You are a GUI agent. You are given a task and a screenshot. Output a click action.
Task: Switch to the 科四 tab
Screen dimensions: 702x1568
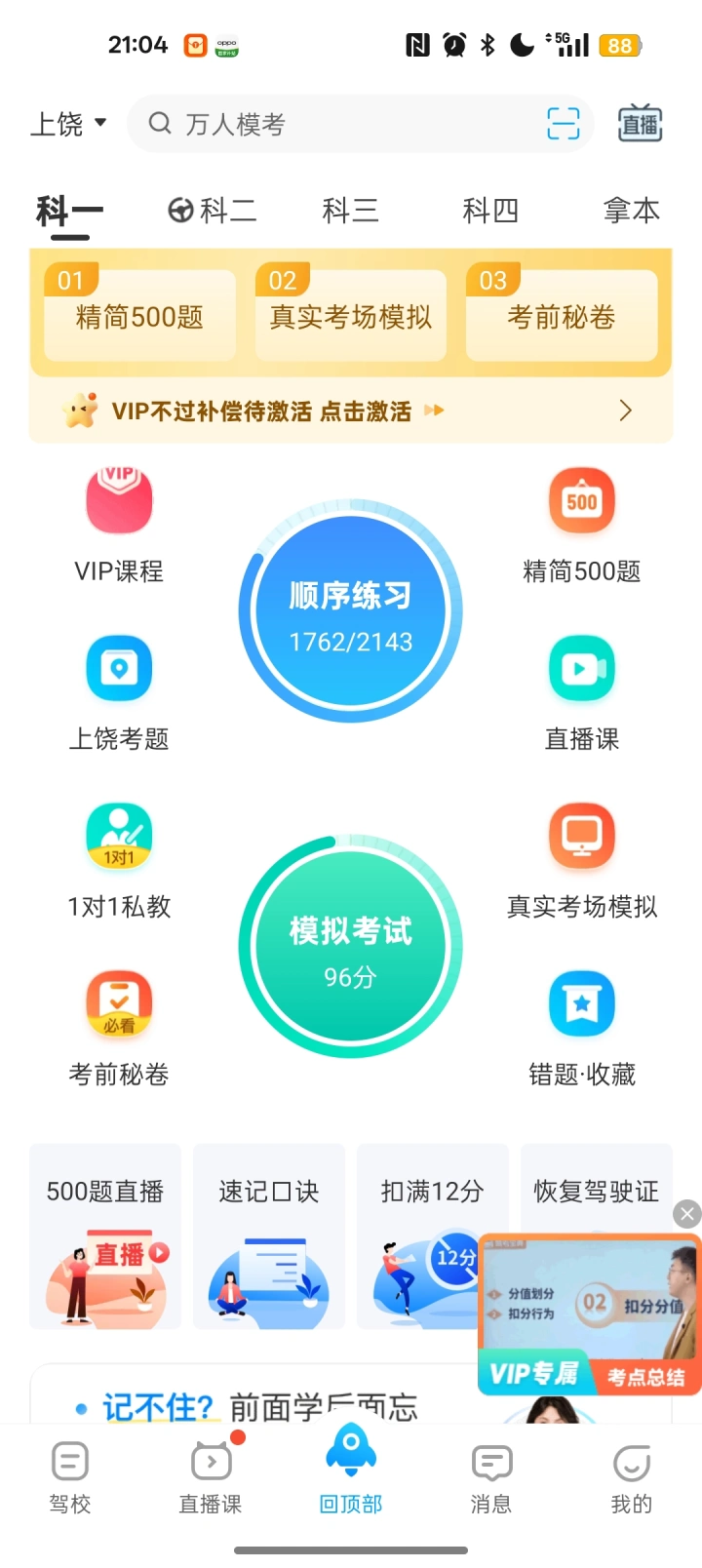click(489, 211)
